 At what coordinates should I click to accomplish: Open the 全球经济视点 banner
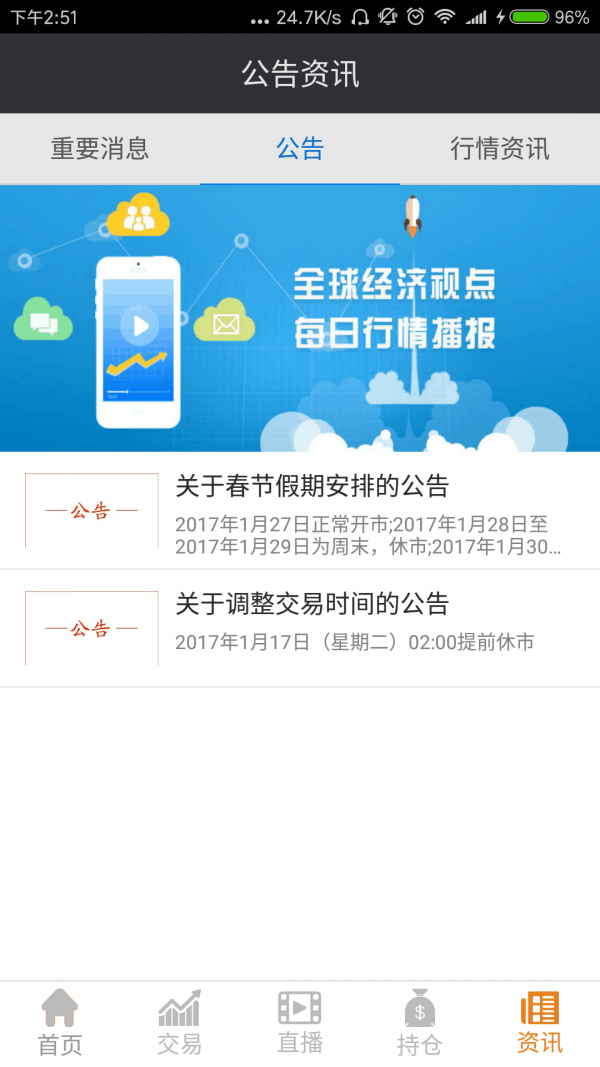tap(300, 318)
